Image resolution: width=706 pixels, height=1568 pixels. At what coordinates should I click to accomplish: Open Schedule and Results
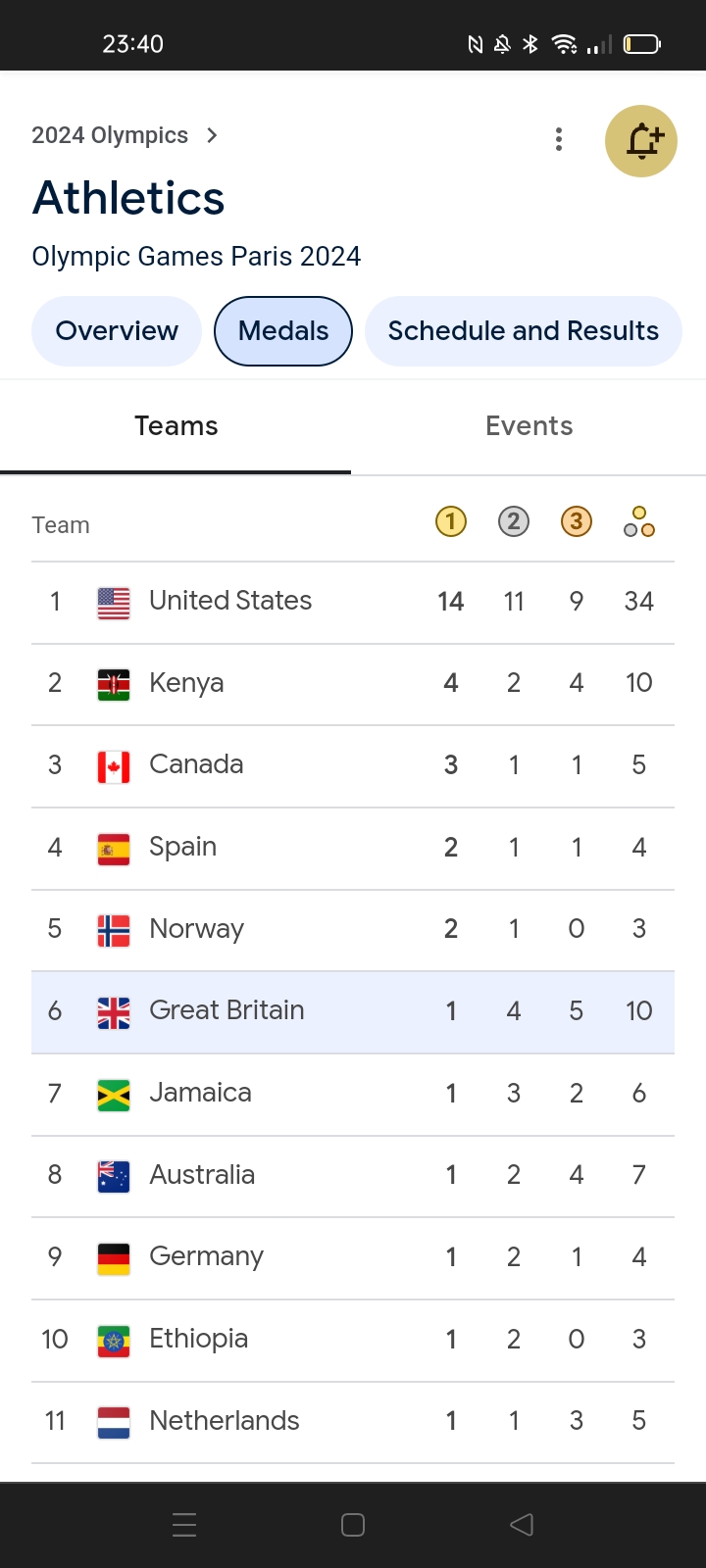click(x=523, y=331)
